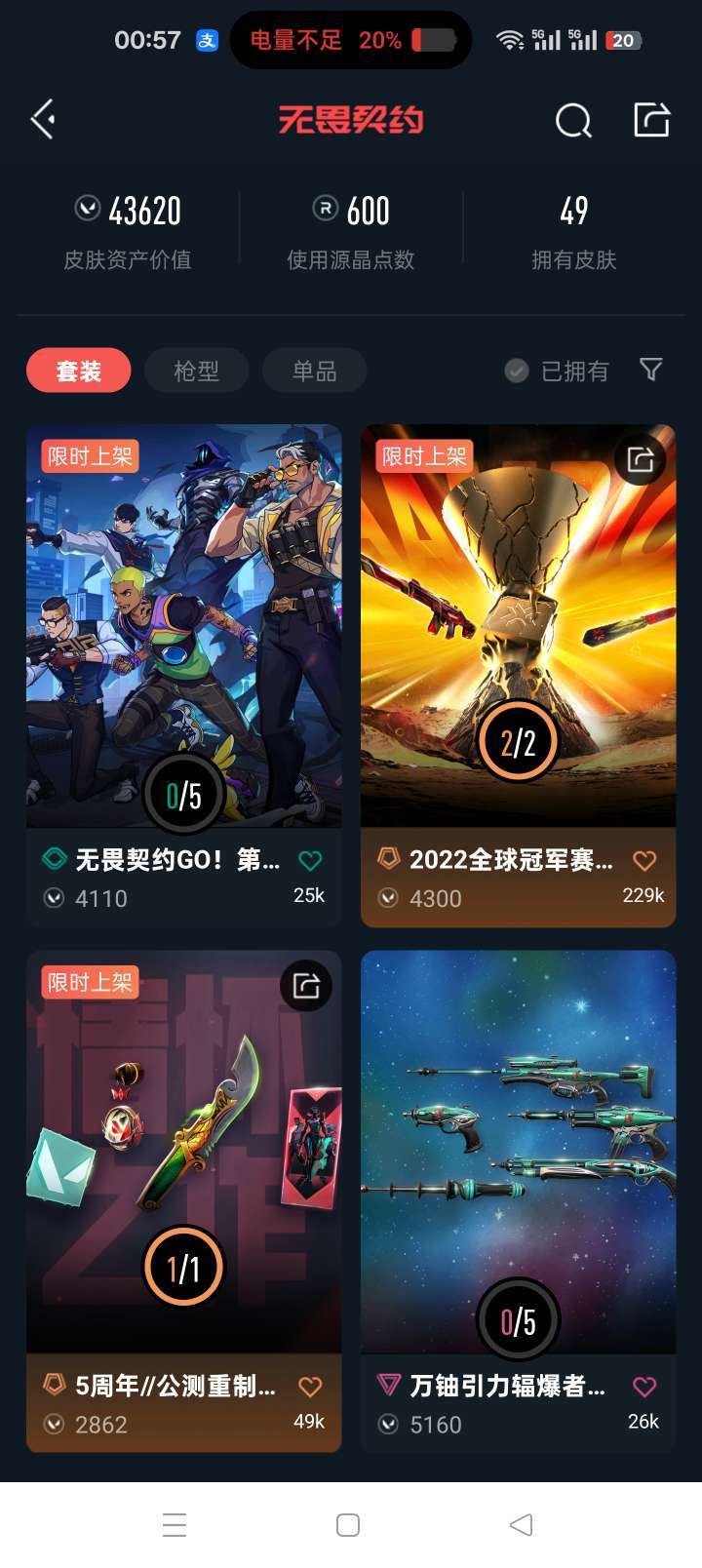The image size is (702, 1568).
Task: Like the 5周年//公测重制 bundle
Action: click(310, 1387)
